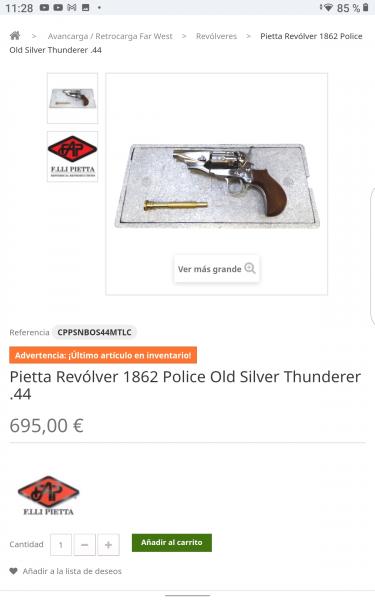Tap the home icon in the breadcrumb
375x600 pixels.
point(15,36)
